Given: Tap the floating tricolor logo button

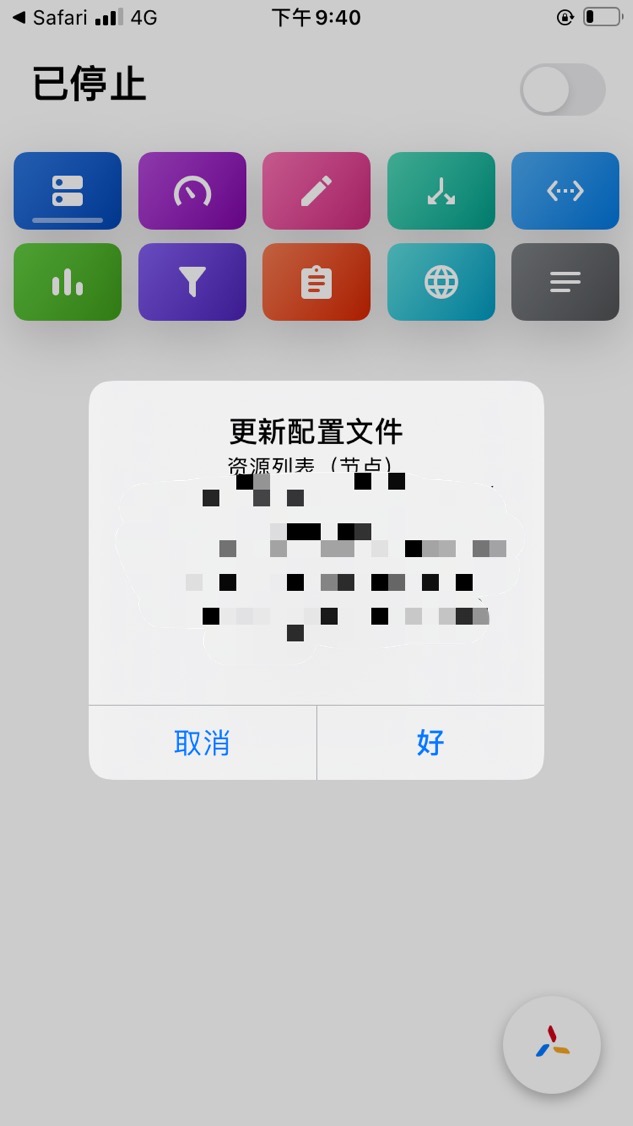Looking at the screenshot, I should (x=552, y=1044).
